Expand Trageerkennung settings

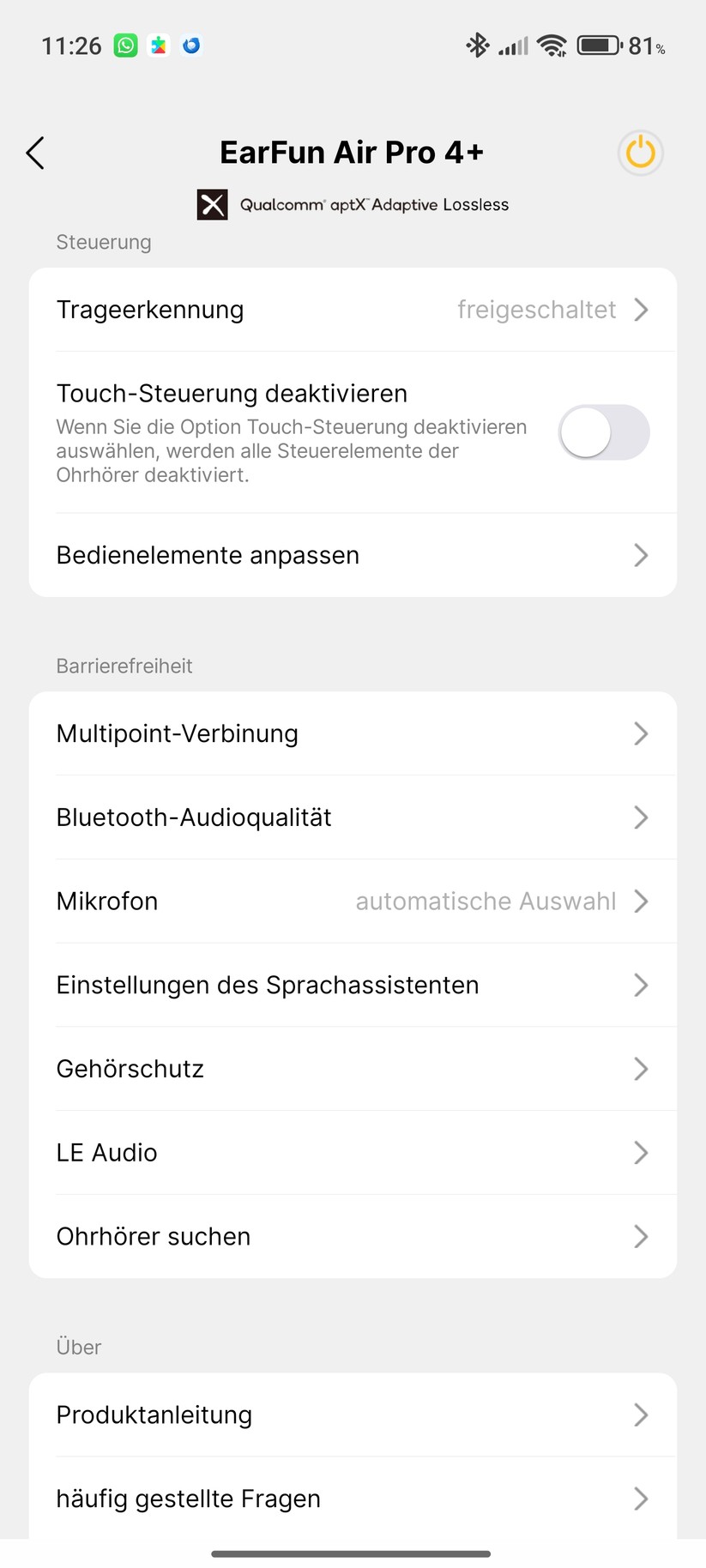point(352,310)
